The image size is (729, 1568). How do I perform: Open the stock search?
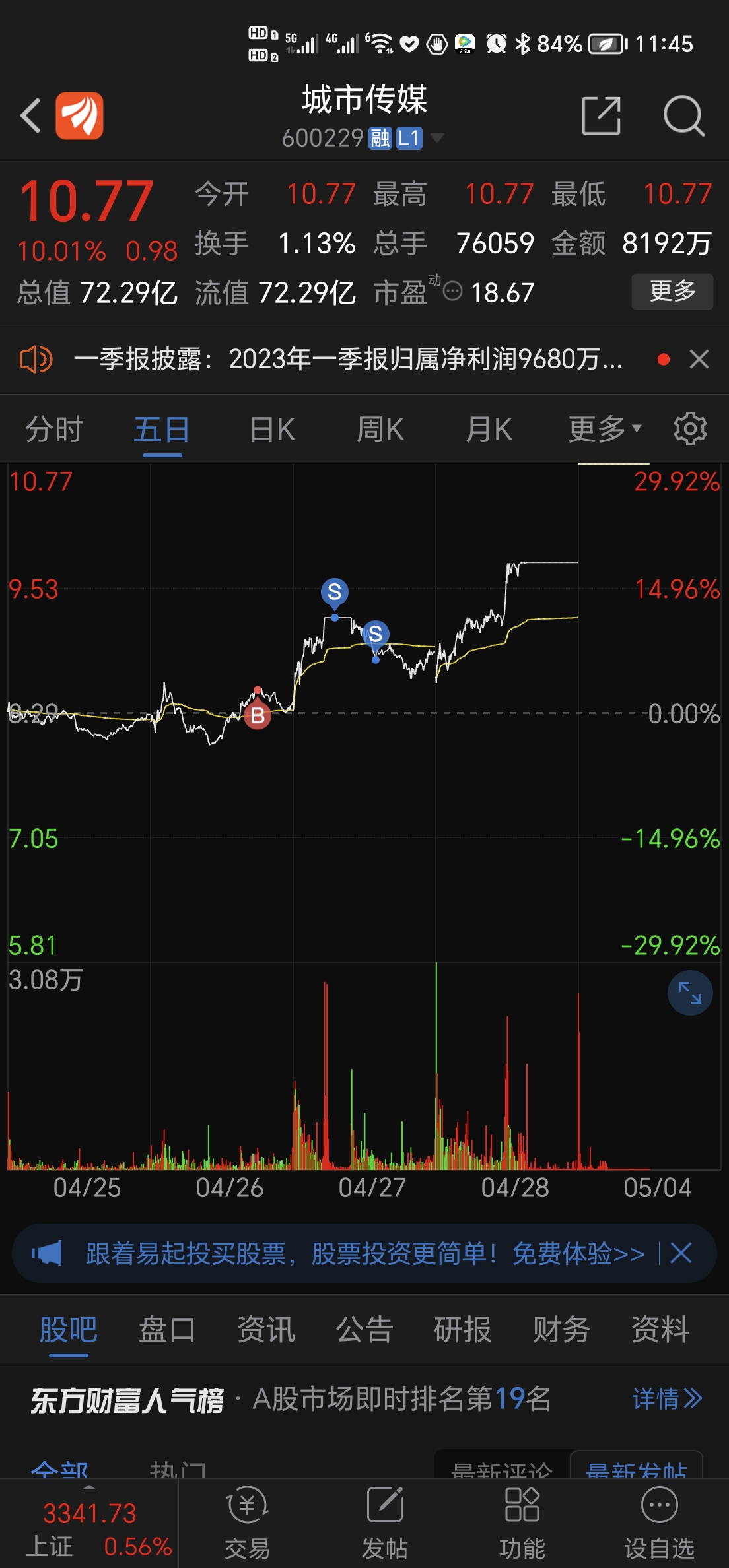point(683,116)
